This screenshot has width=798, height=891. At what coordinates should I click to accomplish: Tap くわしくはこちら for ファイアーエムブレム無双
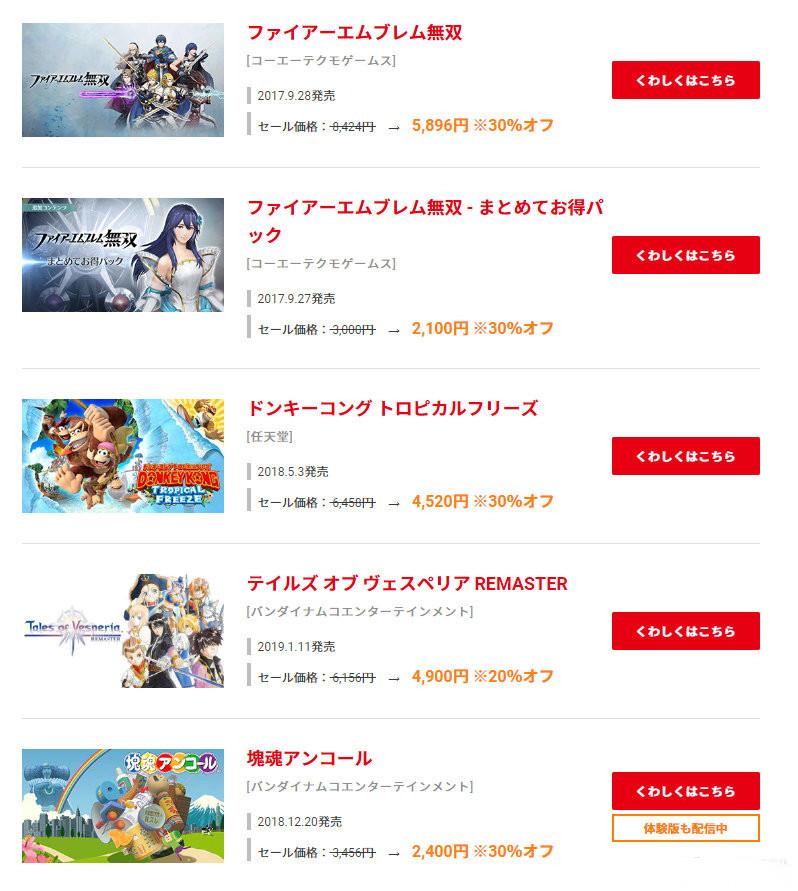tap(685, 80)
